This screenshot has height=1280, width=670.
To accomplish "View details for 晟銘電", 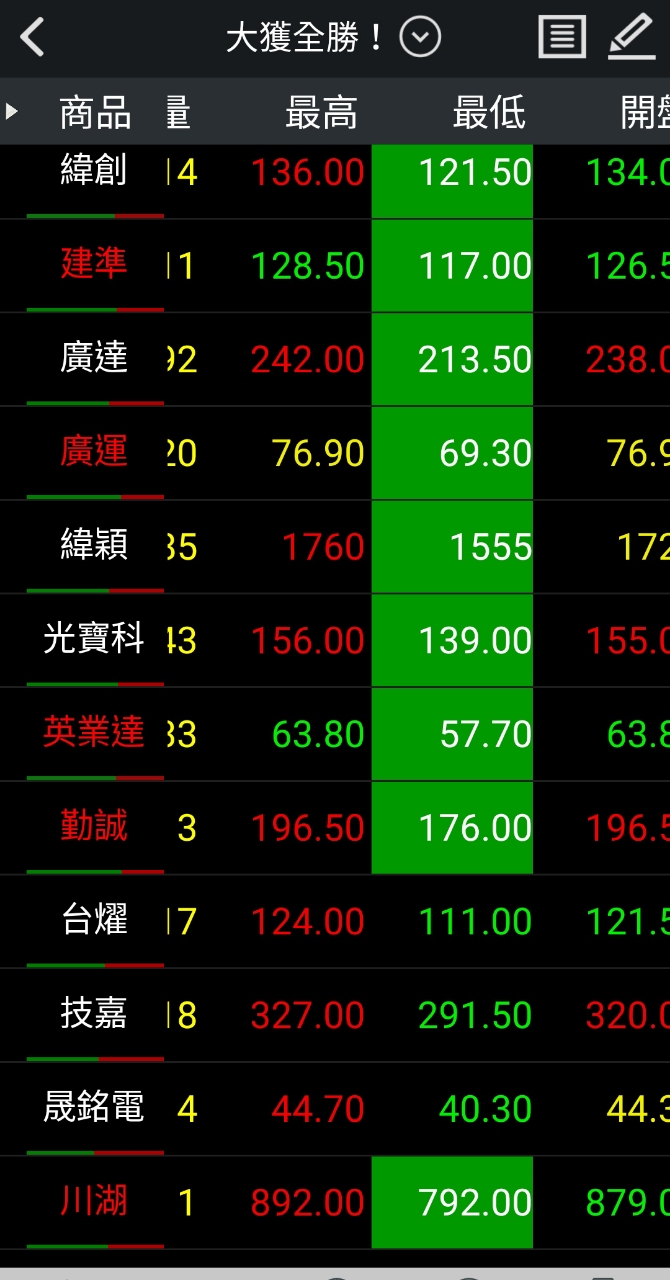I will (335, 1109).
